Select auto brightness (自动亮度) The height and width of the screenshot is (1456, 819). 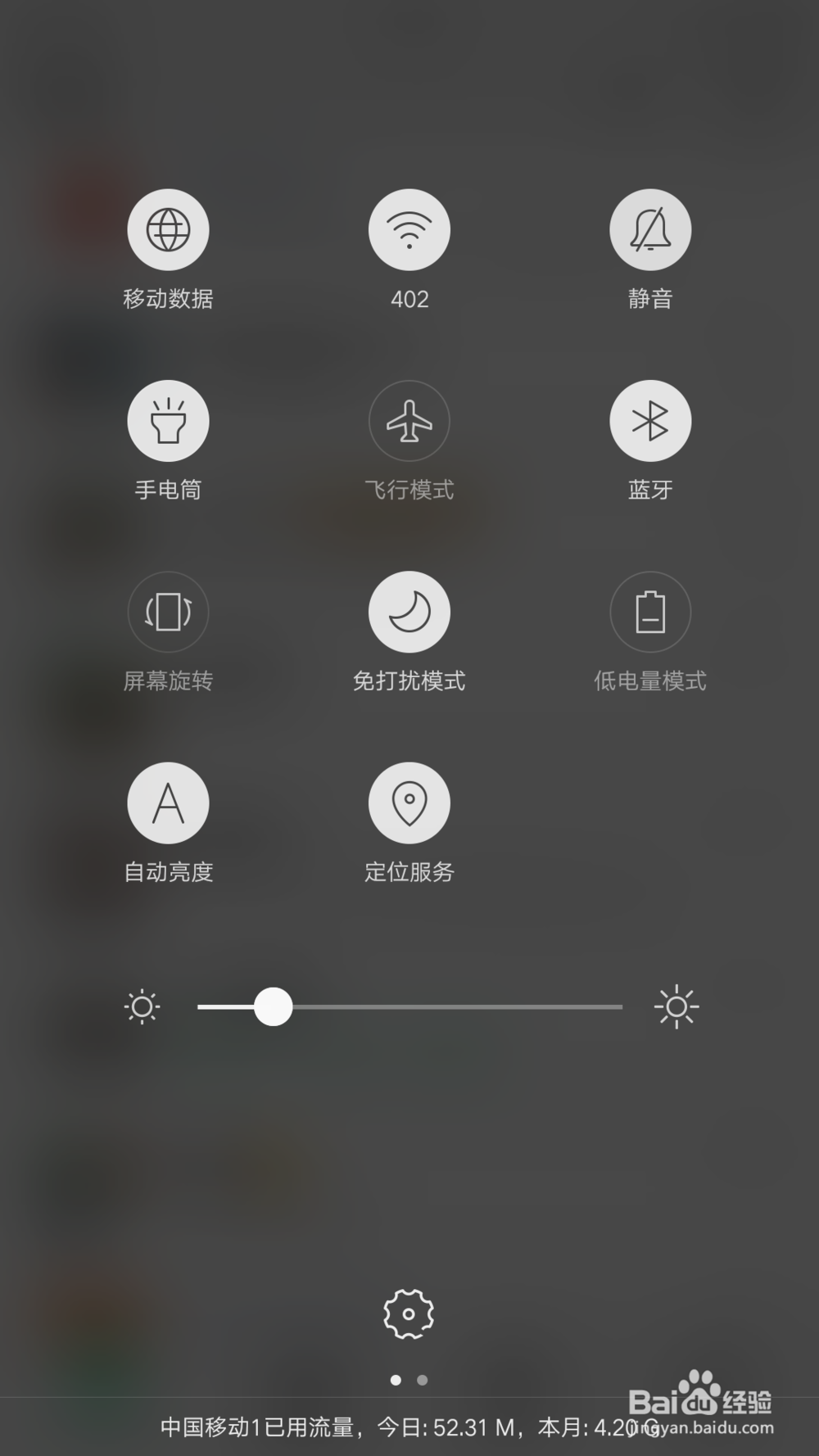point(168,803)
